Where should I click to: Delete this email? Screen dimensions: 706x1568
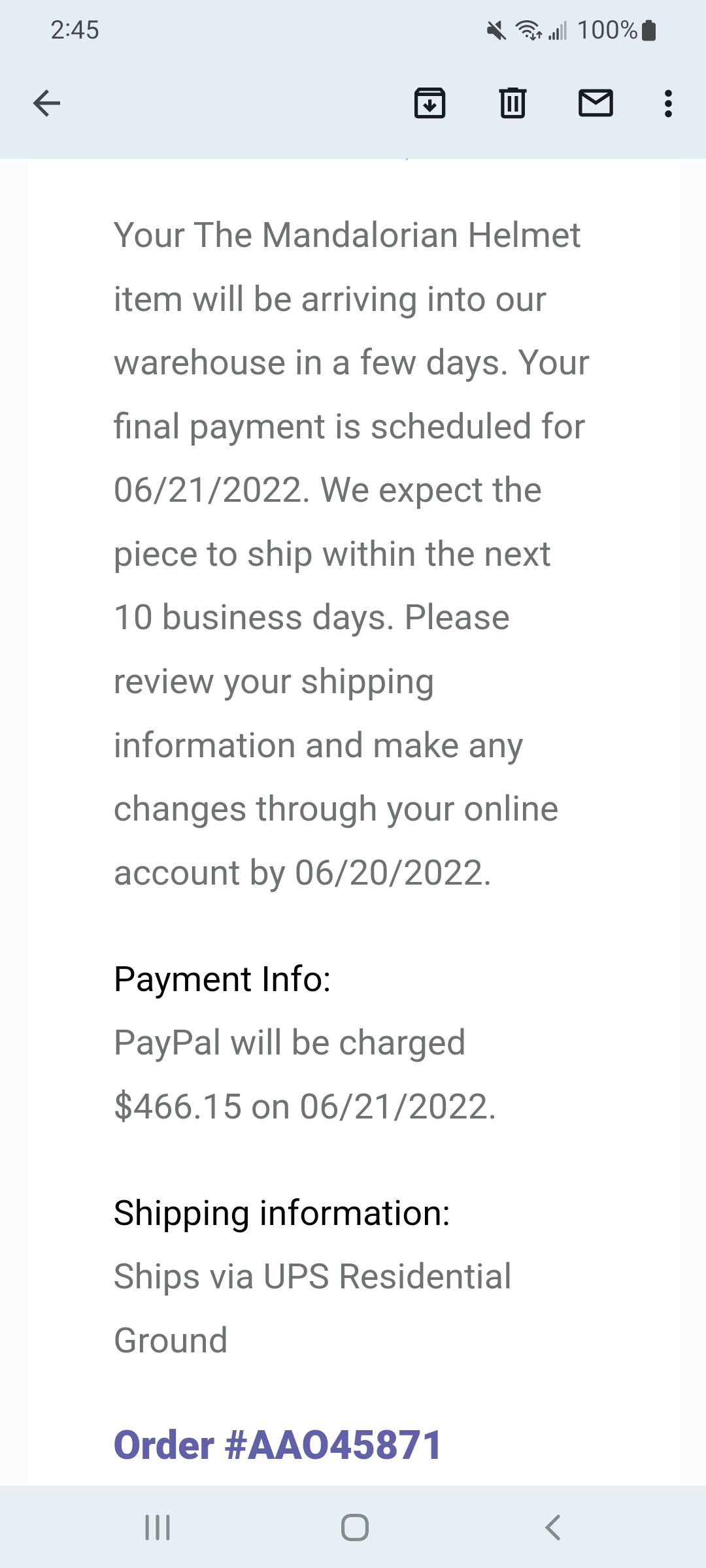click(513, 103)
